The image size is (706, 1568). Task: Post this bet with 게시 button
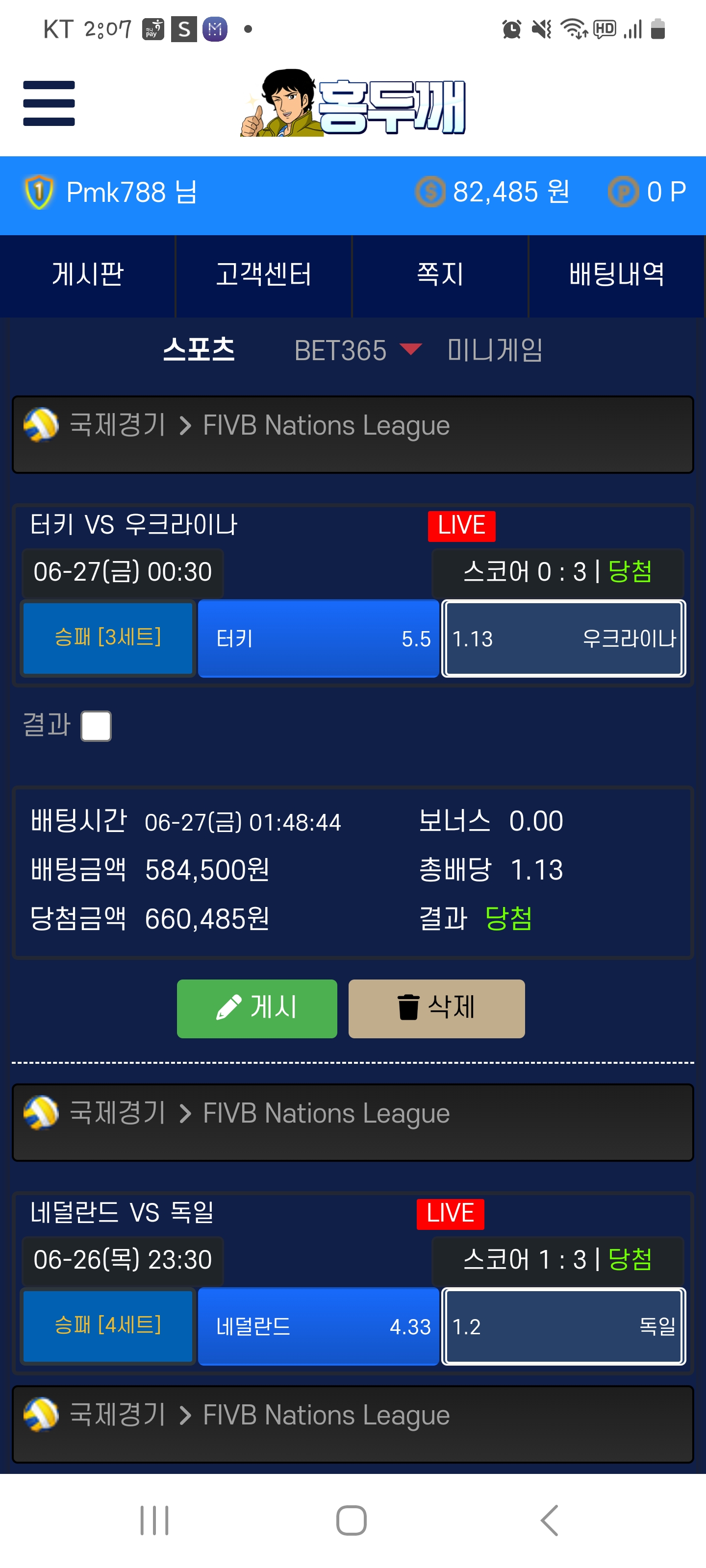[256, 1008]
